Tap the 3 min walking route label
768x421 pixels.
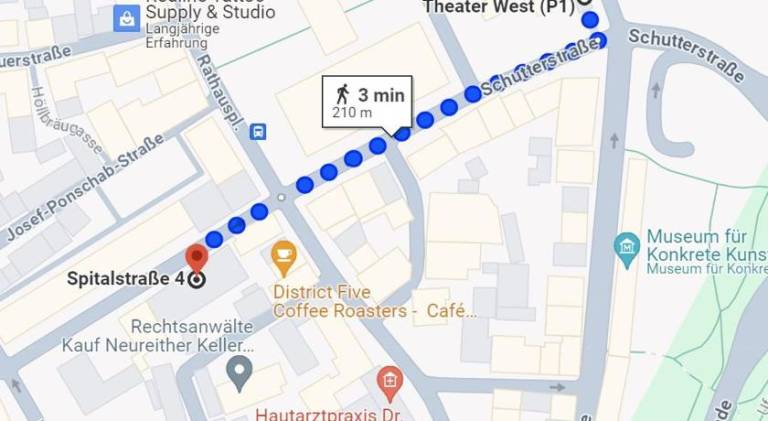367,101
